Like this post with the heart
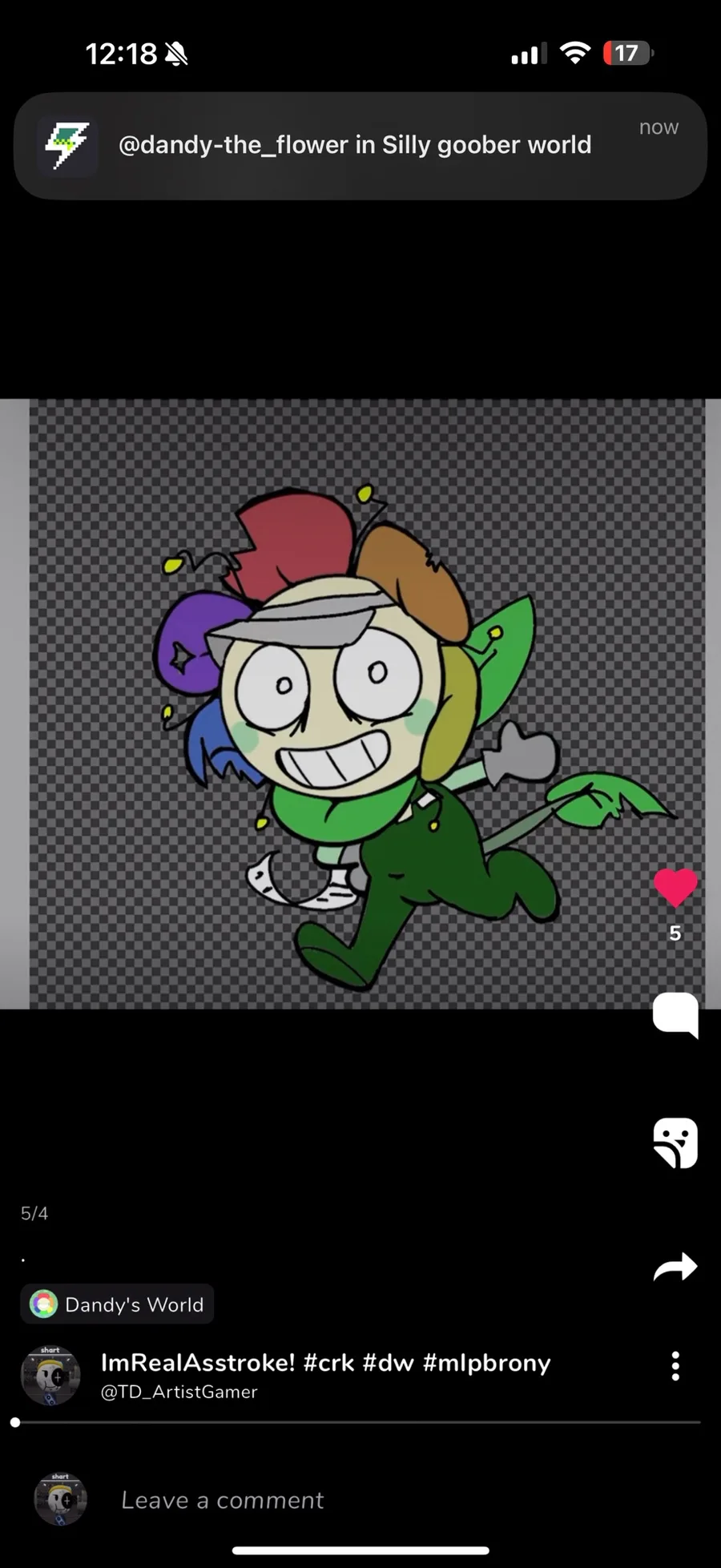The image size is (721, 1568). tap(675, 887)
